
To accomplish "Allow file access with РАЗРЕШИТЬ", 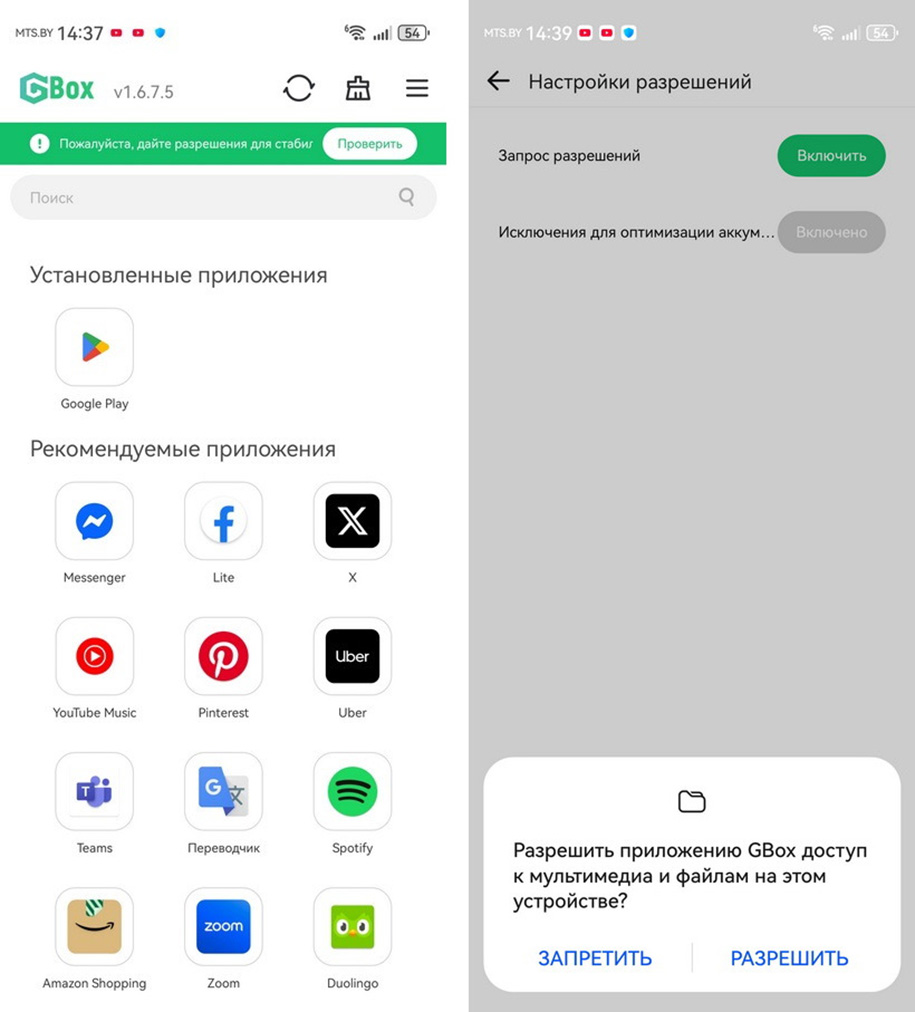I will click(789, 958).
